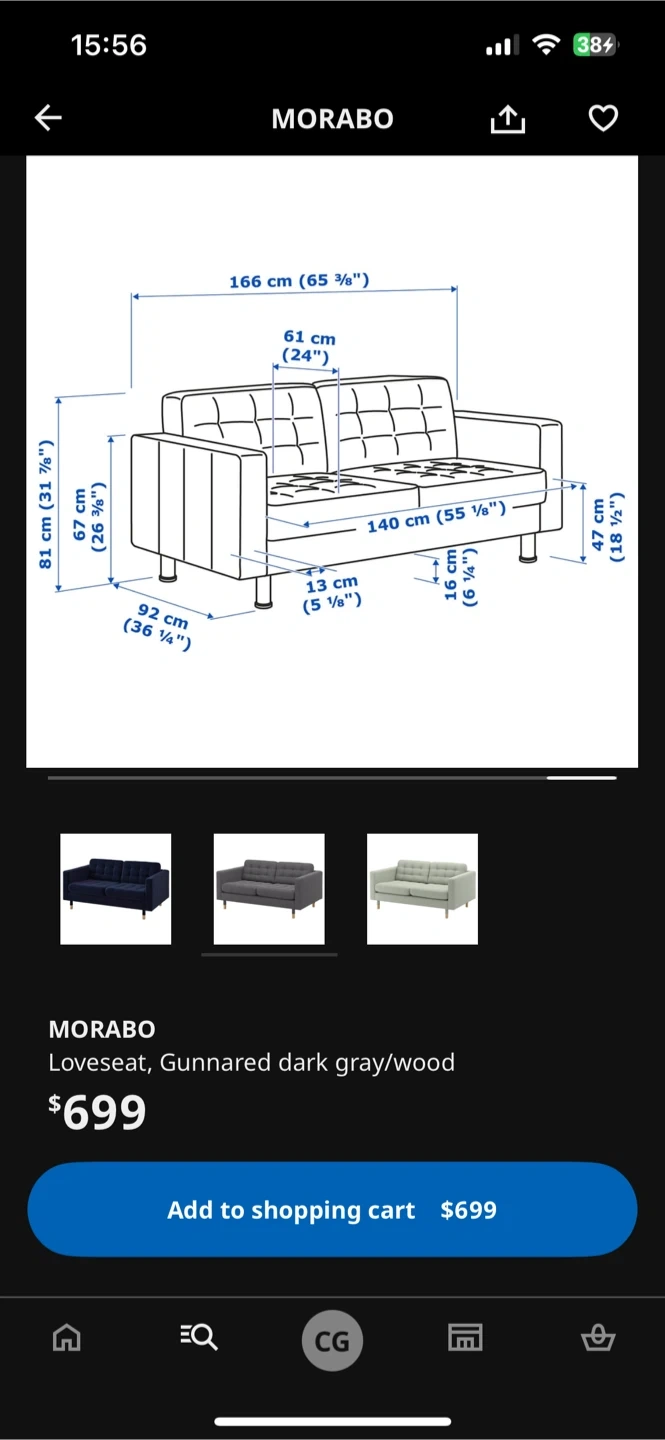Select the dark blue loveseat variant
665x1440 pixels.
coord(116,889)
